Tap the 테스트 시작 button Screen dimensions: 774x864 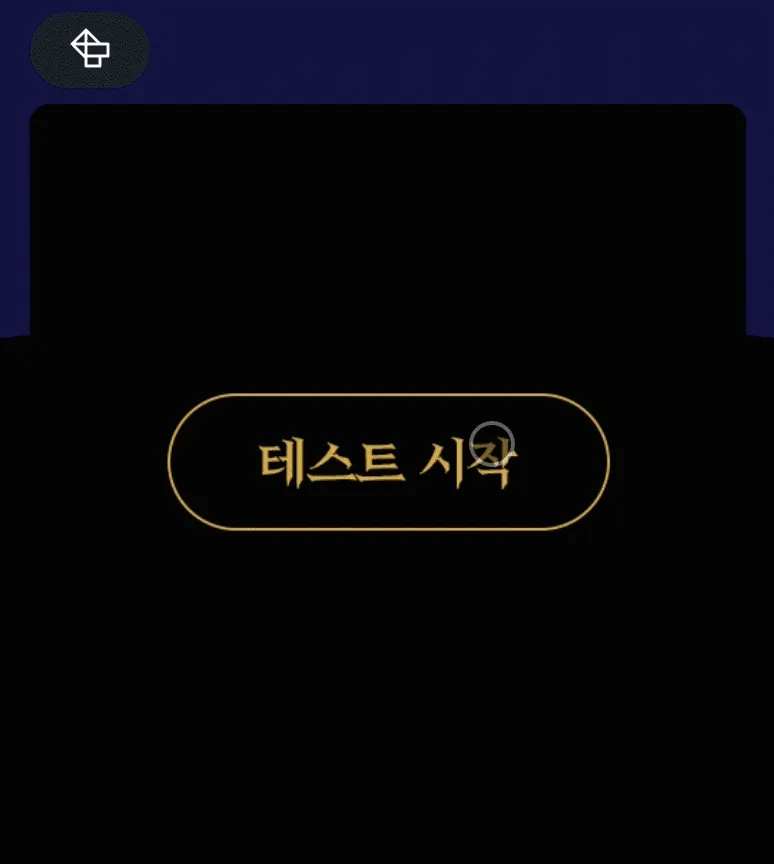point(388,462)
